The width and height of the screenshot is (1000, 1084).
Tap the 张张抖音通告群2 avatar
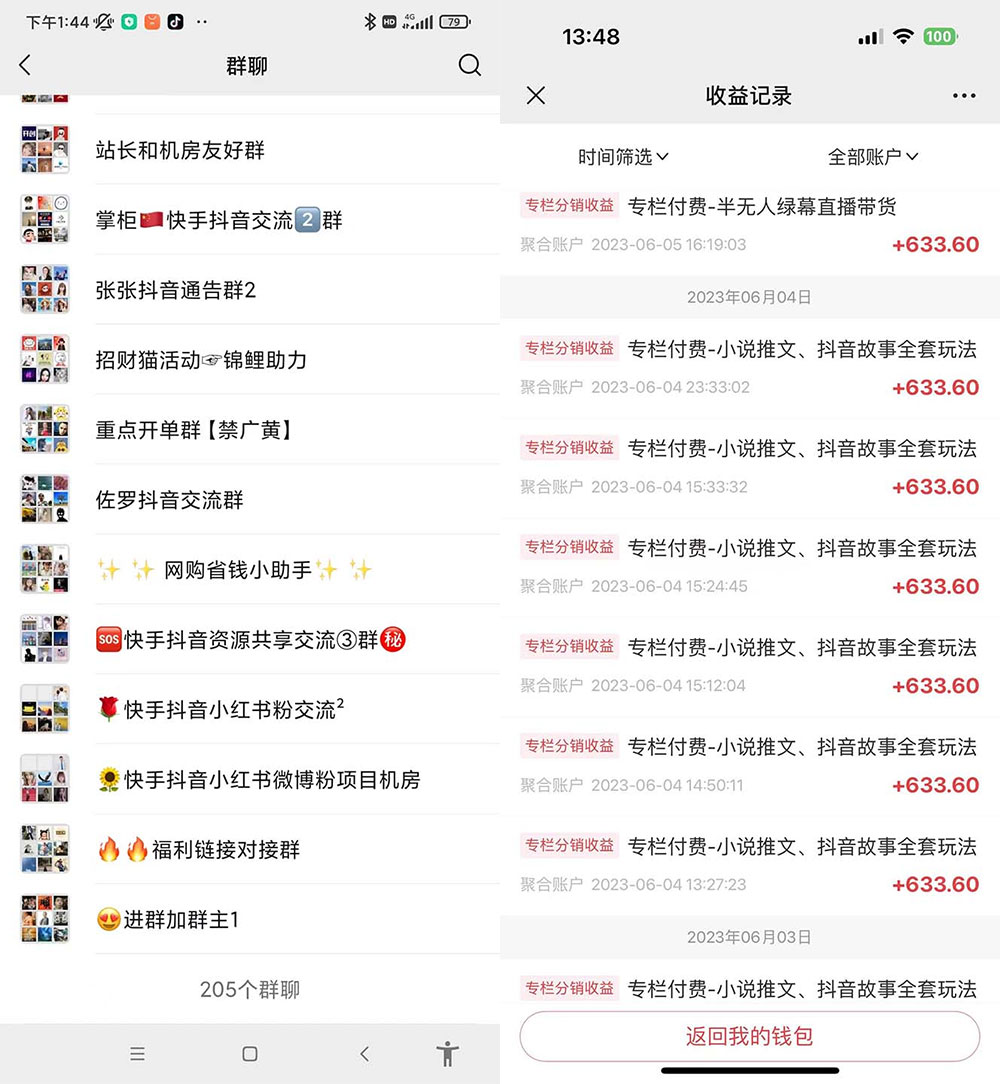(44, 290)
